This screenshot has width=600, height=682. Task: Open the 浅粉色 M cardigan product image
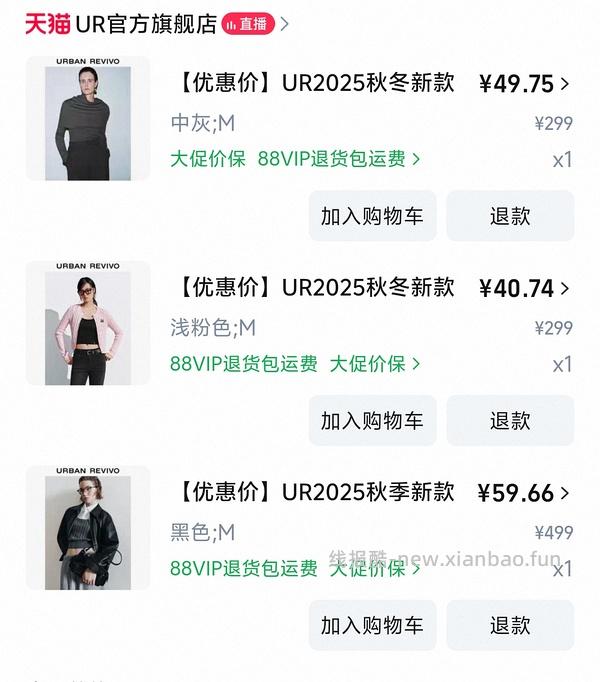(87, 323)
